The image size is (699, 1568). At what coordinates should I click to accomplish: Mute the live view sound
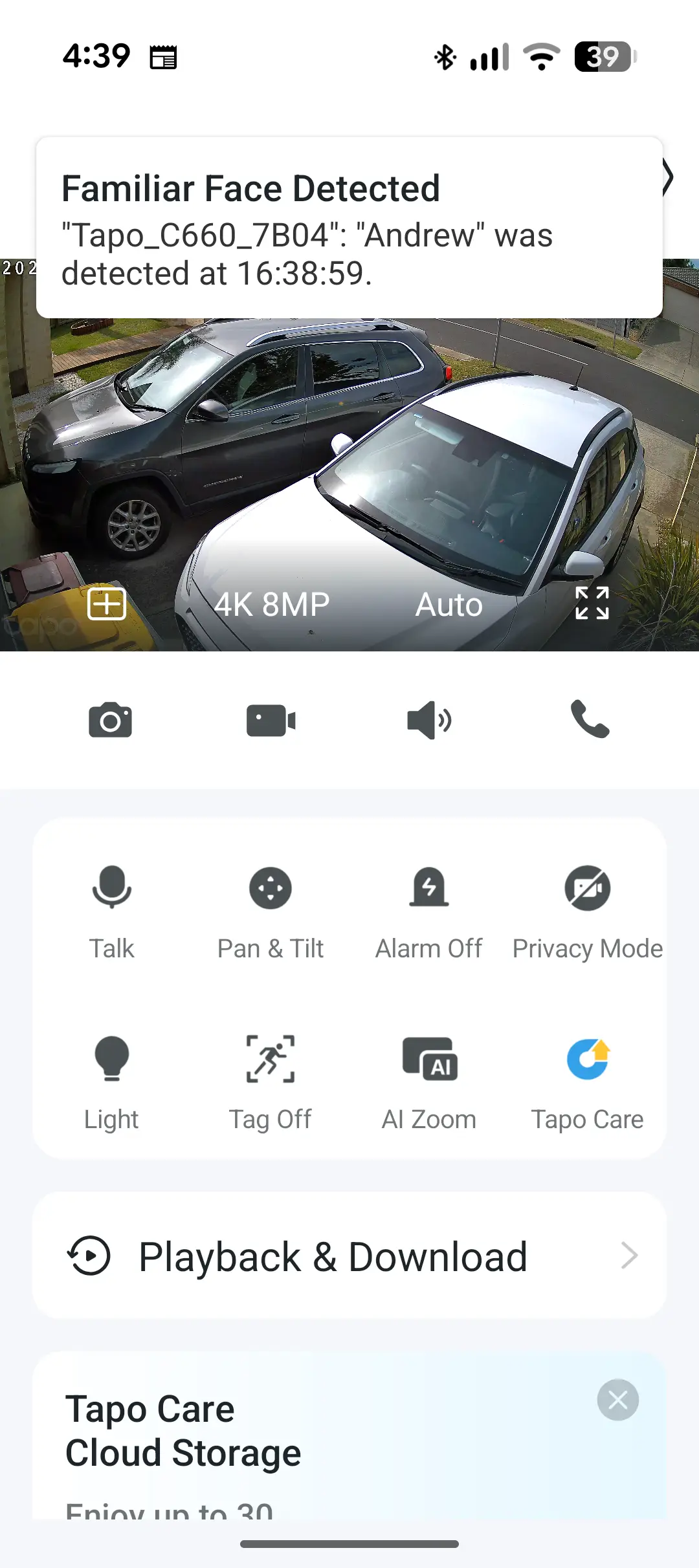coord(428,720)
